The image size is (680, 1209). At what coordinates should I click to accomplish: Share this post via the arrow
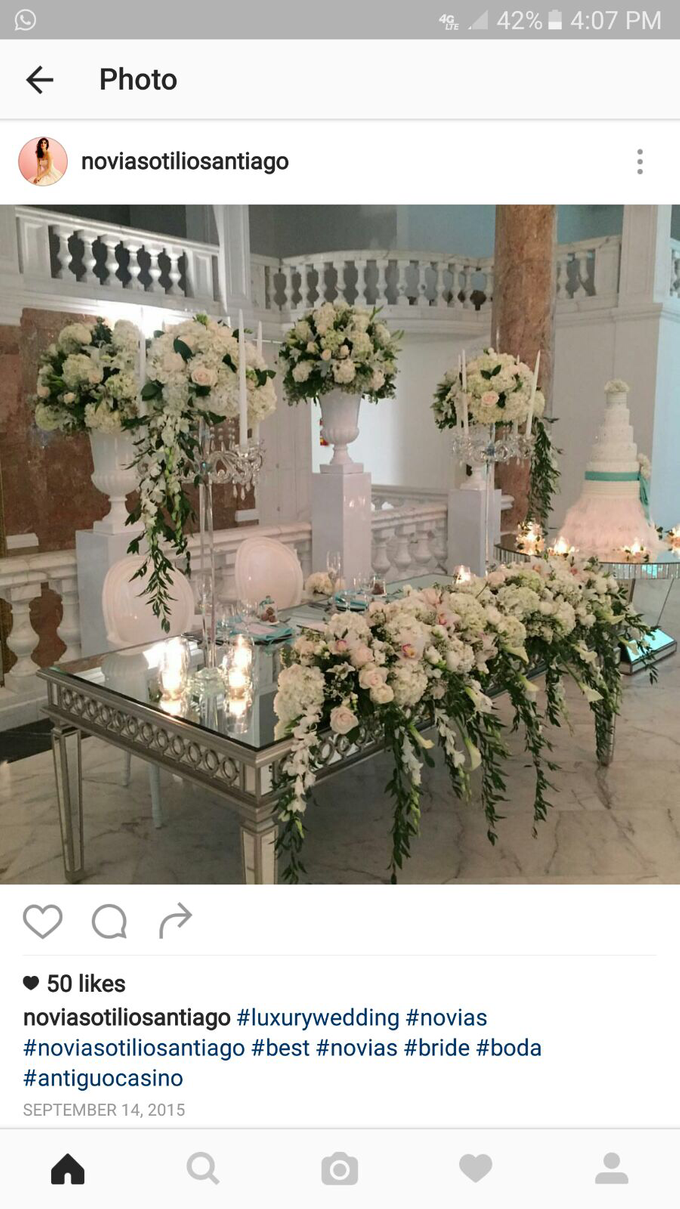pos(175,921)
